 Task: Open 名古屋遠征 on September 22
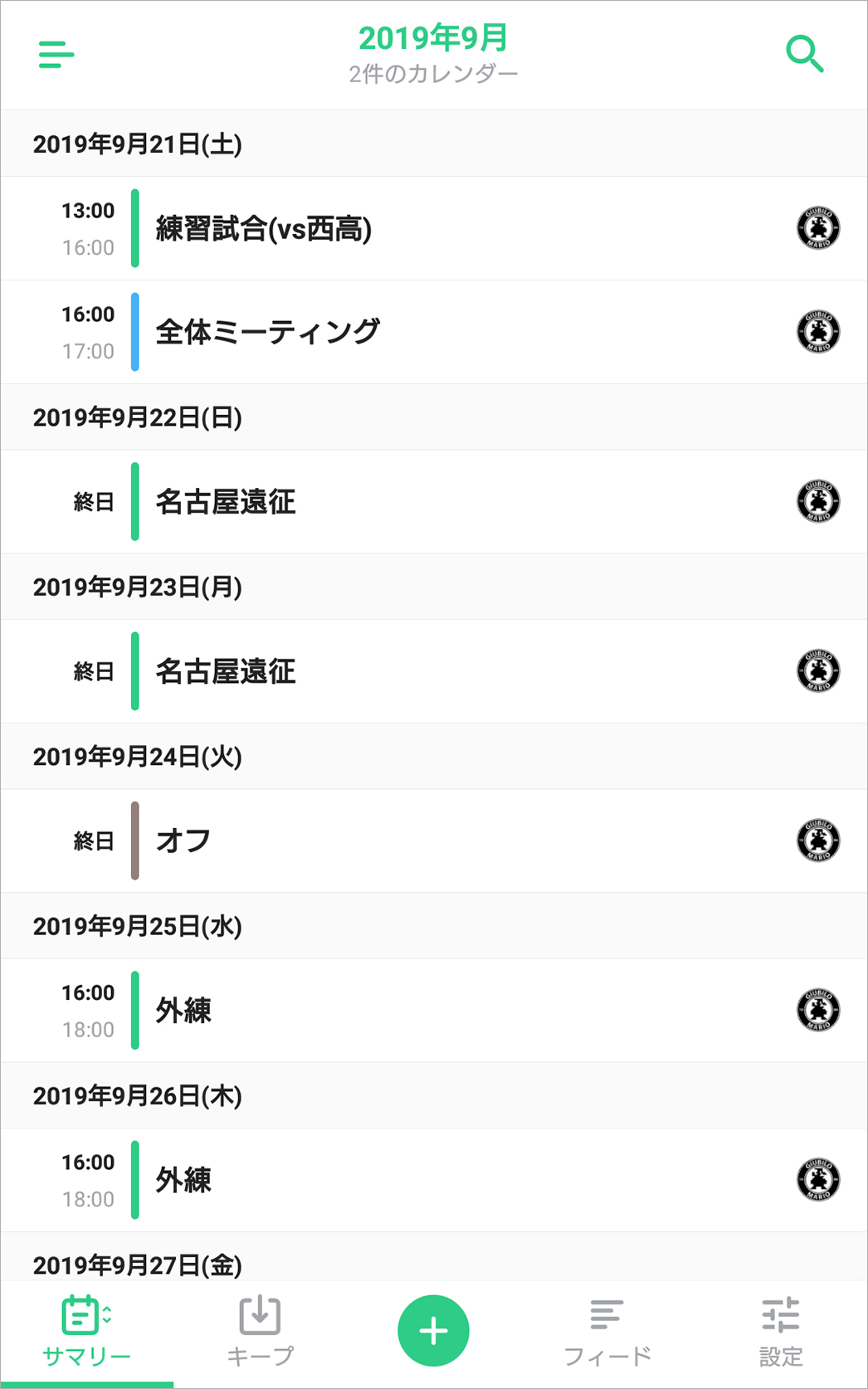point(226,502)
